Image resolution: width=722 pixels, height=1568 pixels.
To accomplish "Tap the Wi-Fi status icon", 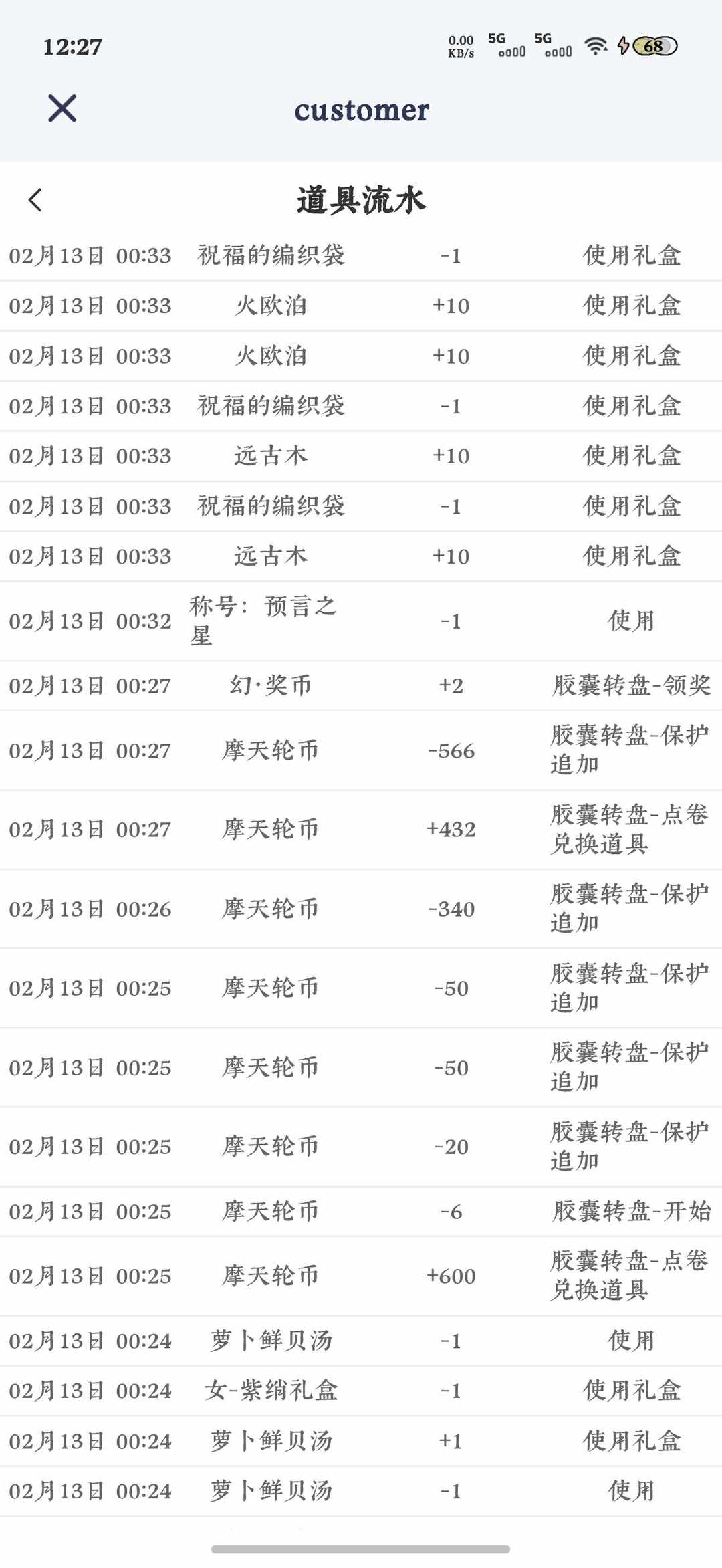I will point(596,47).
